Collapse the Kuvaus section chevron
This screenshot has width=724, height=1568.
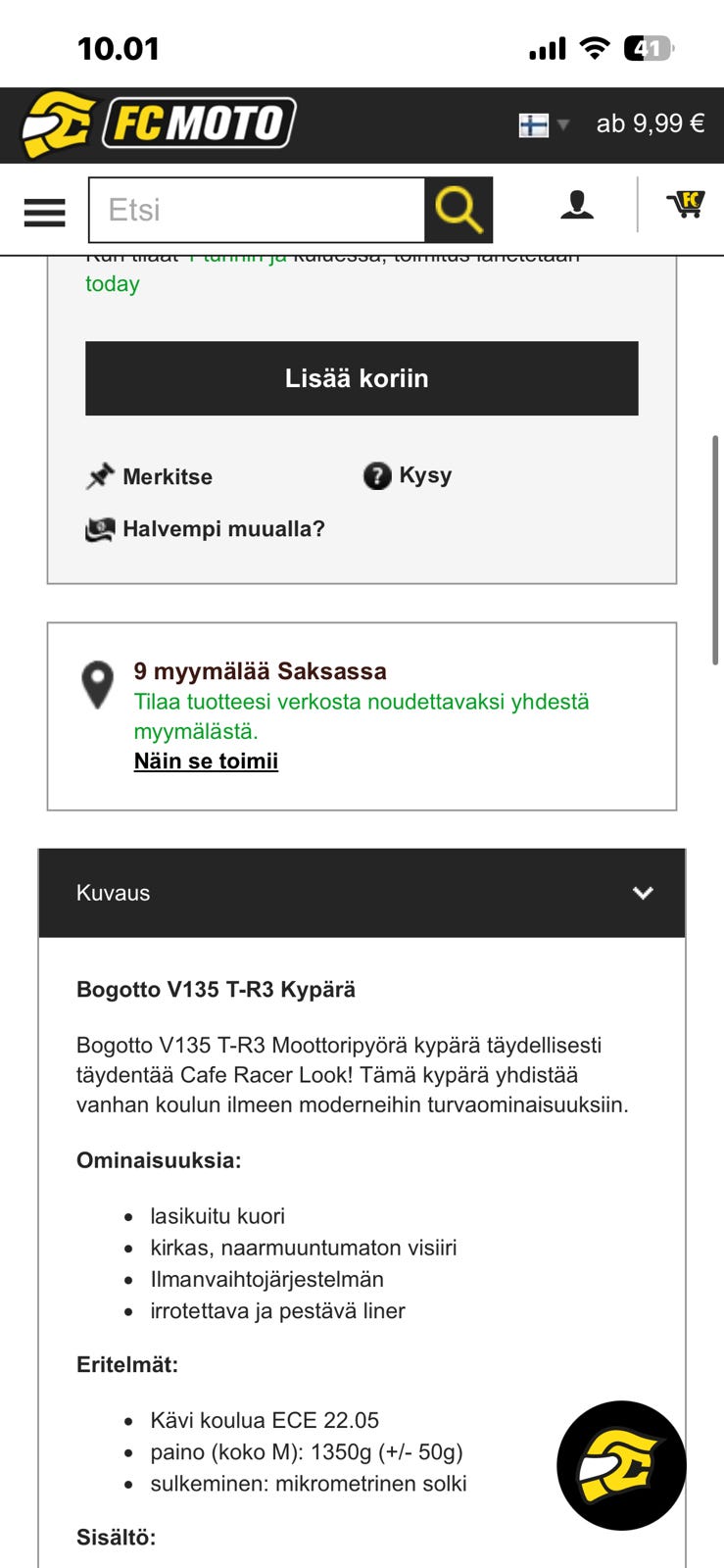click(644, 892)
